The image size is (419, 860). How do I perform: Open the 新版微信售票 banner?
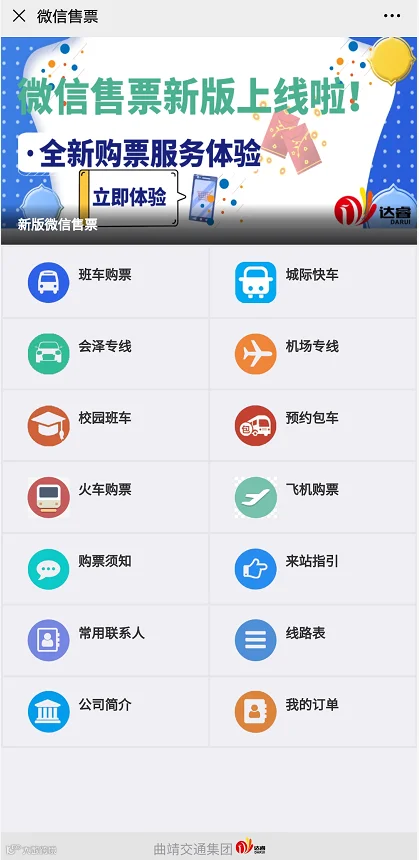(209, 140)
